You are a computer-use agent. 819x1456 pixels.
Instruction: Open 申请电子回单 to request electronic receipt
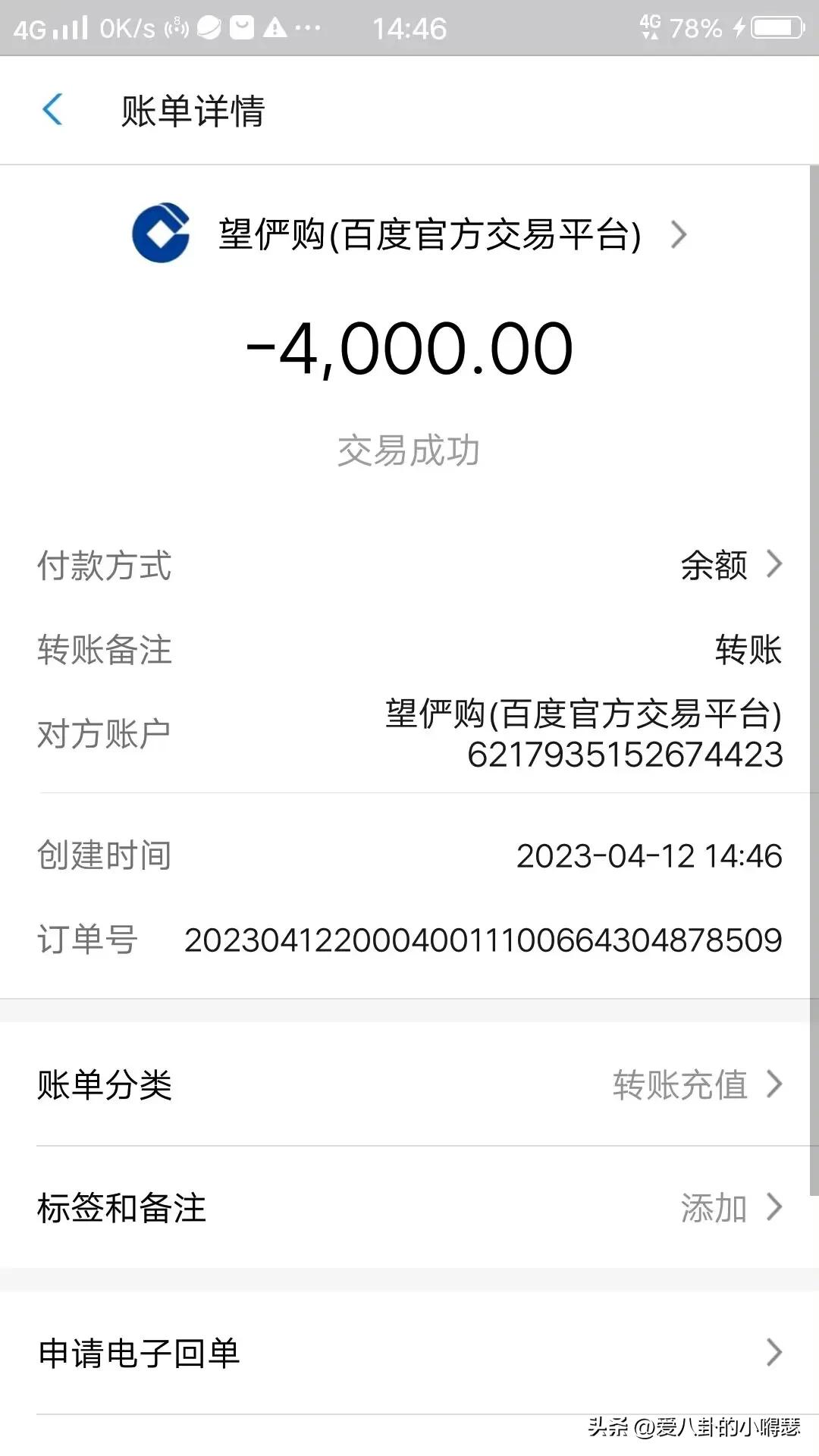(409, 1352)
